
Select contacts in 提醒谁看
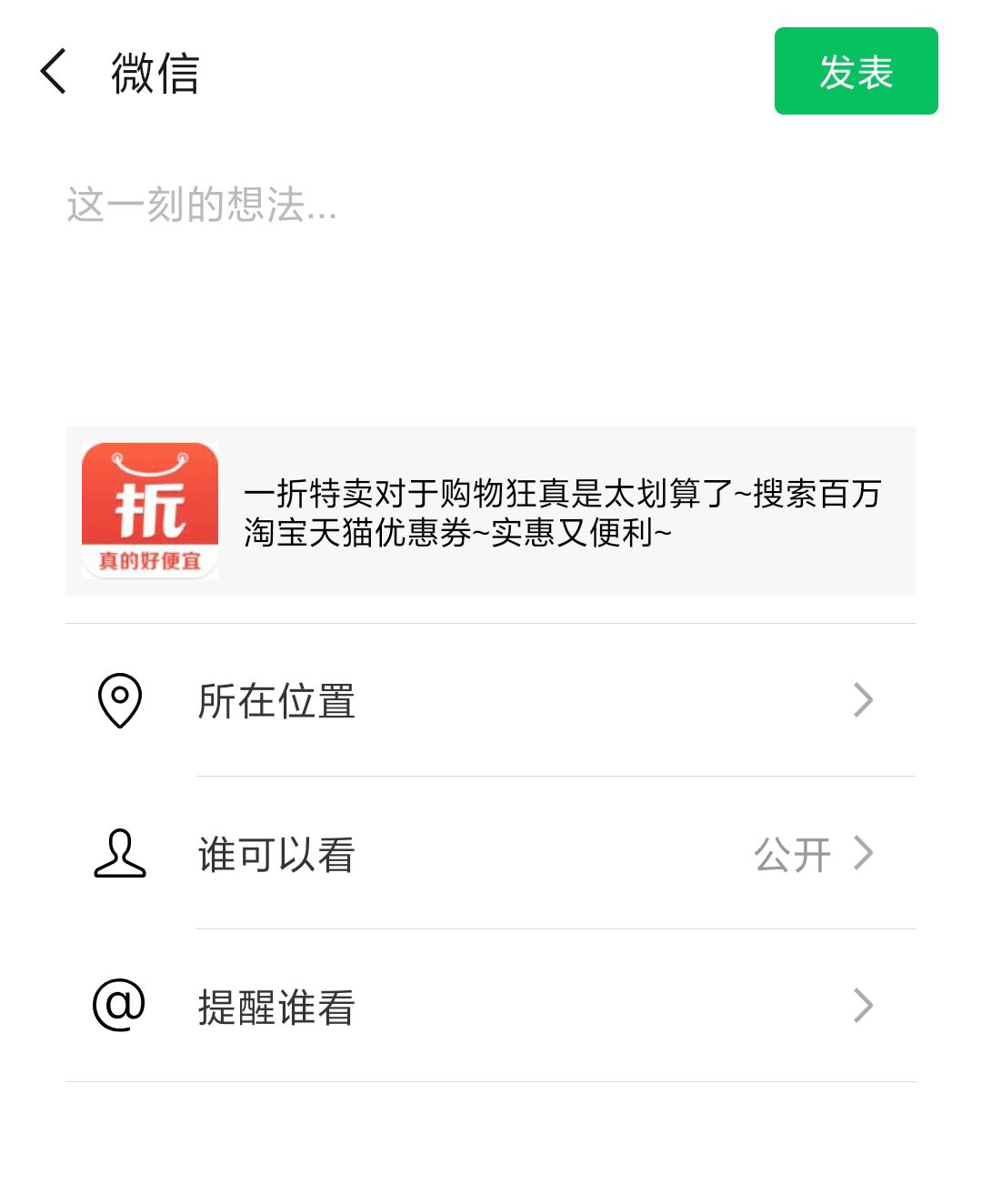pos(490,1006)
